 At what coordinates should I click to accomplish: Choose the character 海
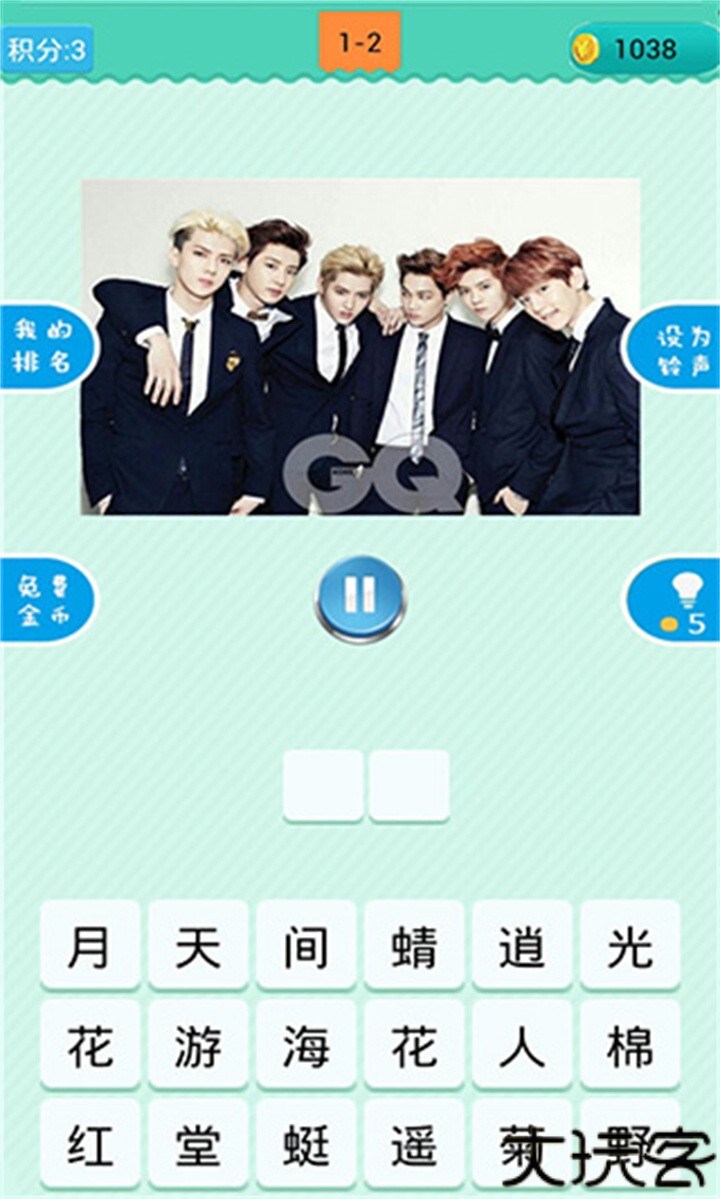pos(306,1045)
